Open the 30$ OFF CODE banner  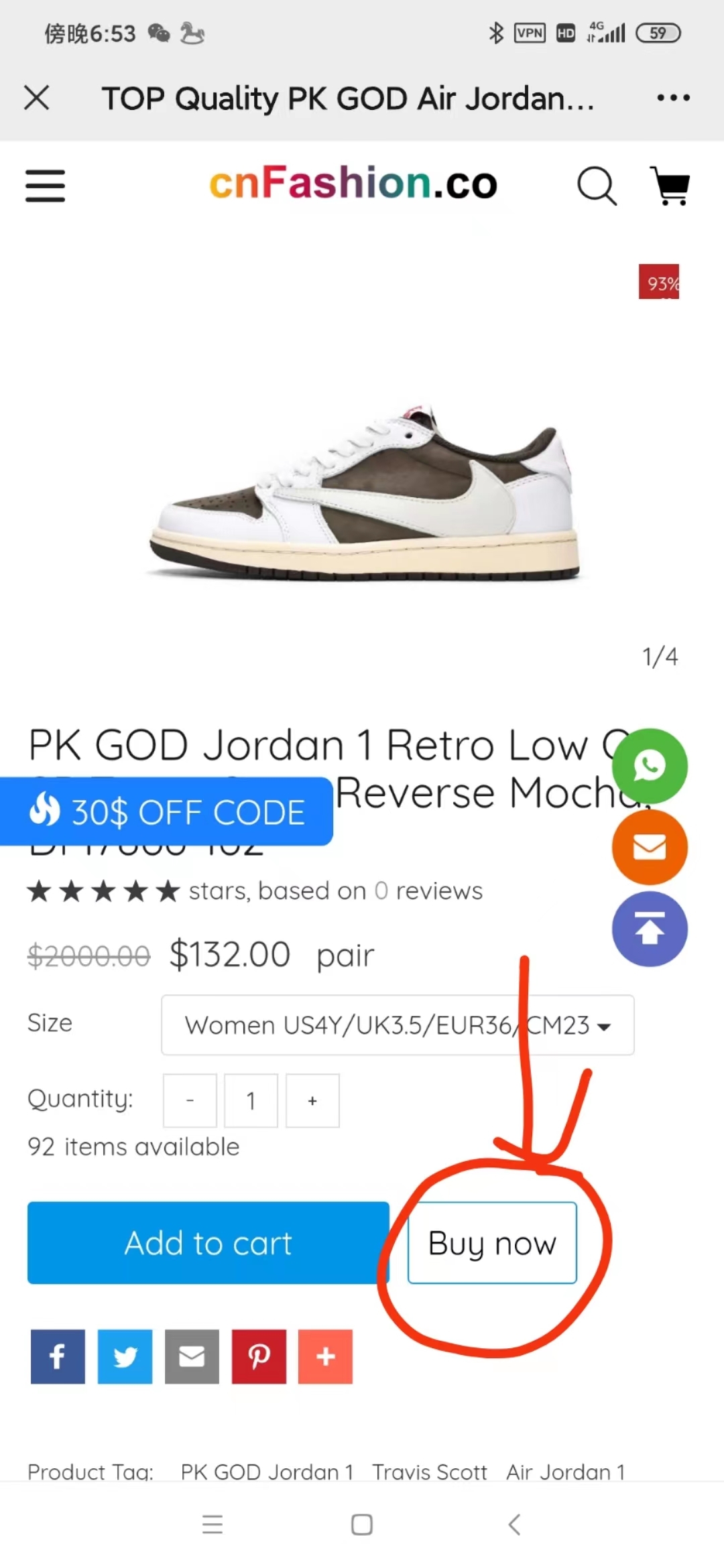[166, 811]
